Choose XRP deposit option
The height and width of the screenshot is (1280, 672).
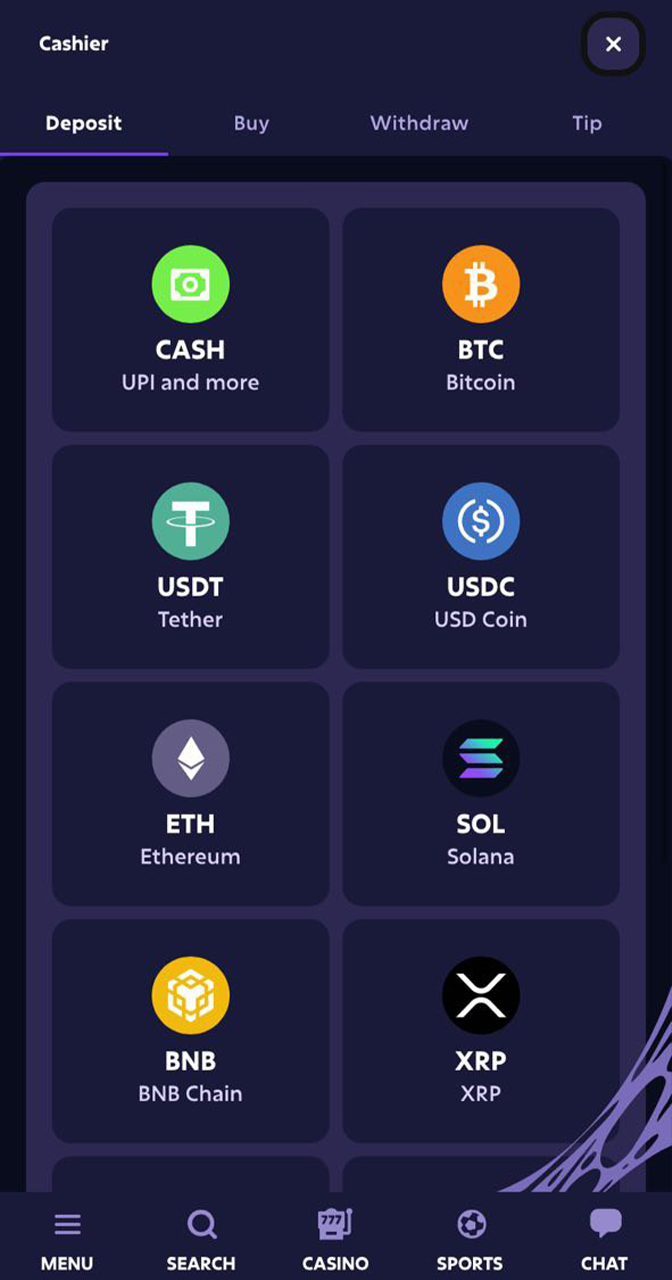(481, 1031)
